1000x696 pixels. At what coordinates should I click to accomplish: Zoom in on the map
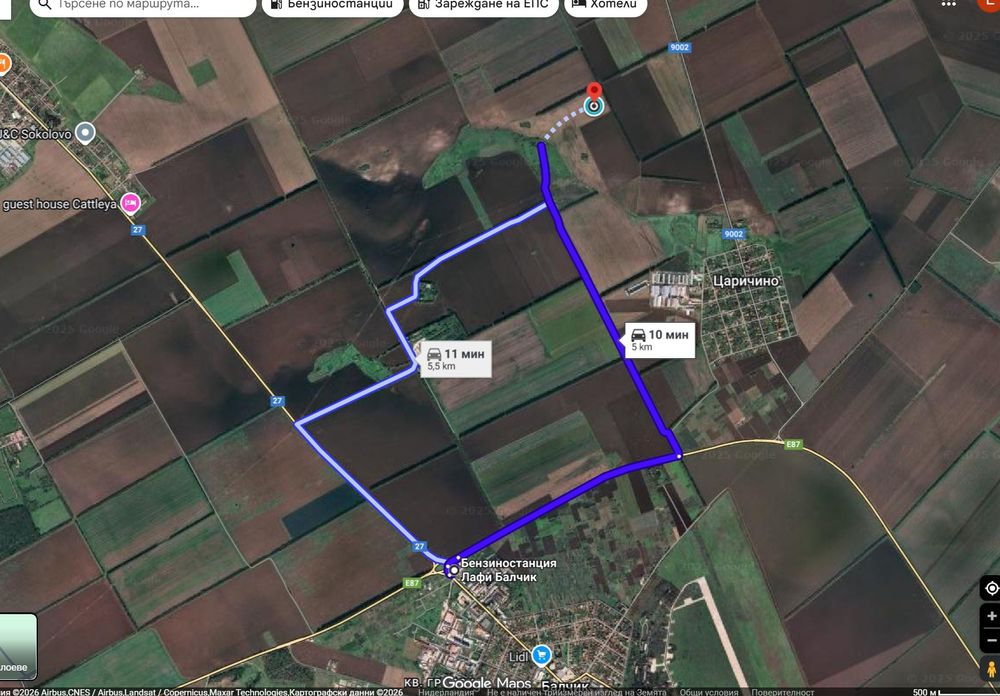coord(990,616)
